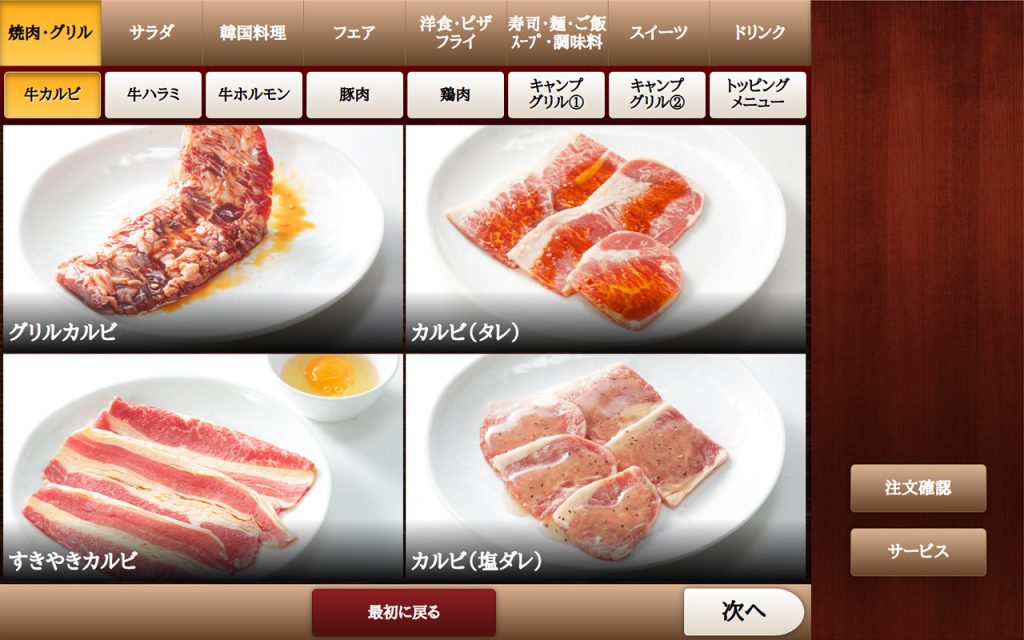Show the 牛ホルモン subcategory
Screen dimensions: 1024x640
coord(254,95)
